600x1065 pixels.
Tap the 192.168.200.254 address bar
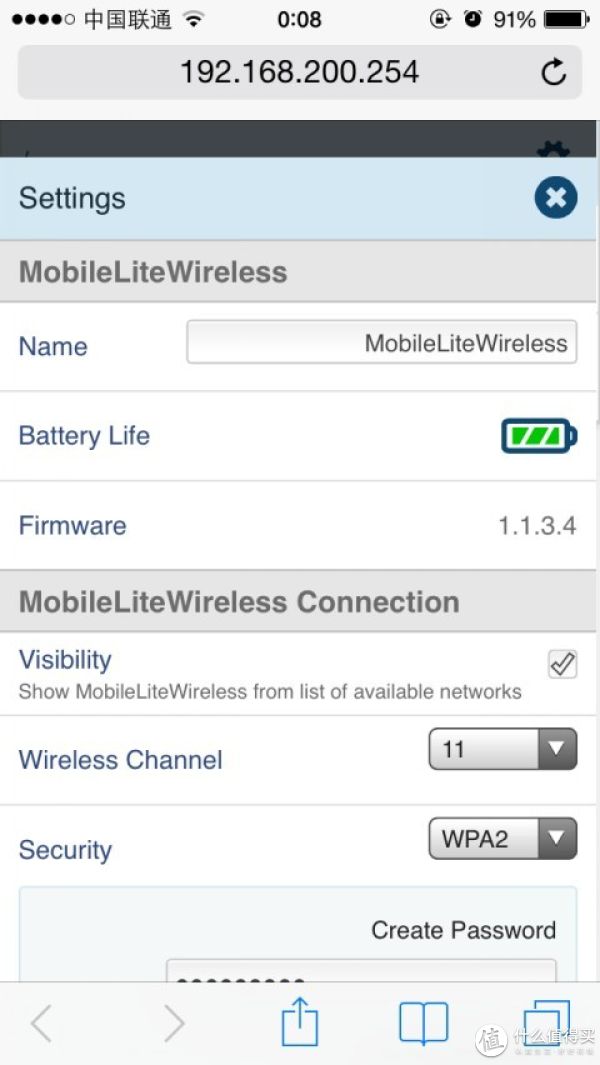point(300,72)
